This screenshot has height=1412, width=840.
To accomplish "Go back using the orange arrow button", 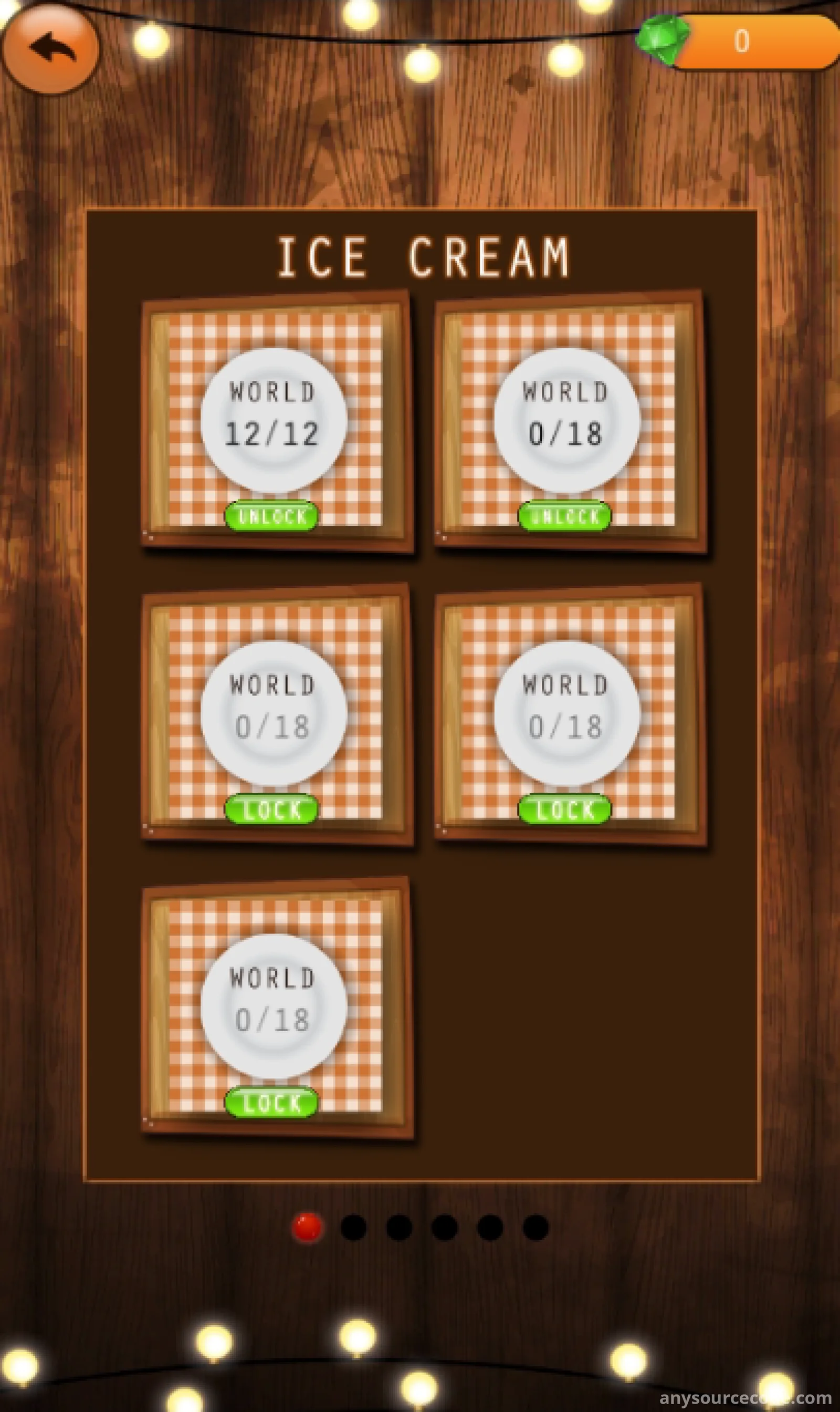I will (51, 48).
